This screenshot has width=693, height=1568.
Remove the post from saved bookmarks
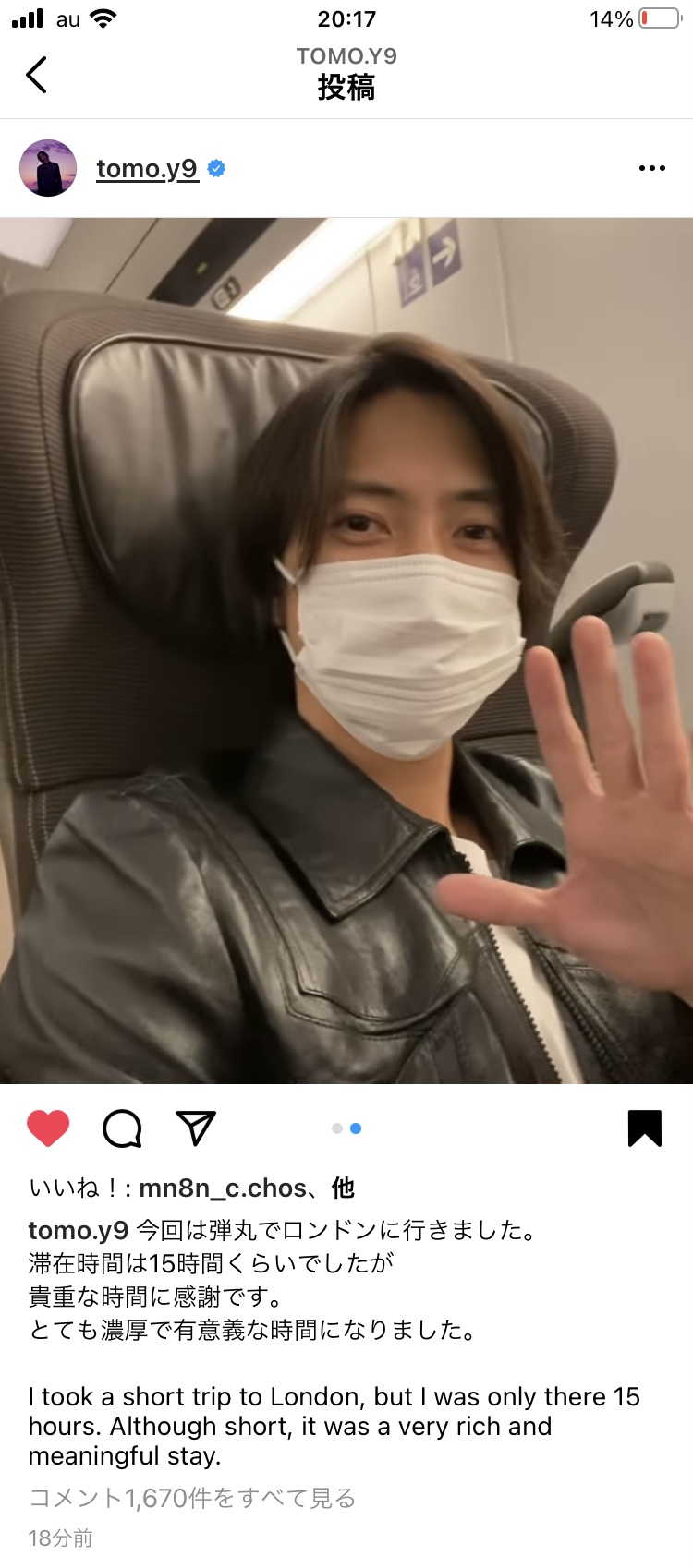[644, 1128]
